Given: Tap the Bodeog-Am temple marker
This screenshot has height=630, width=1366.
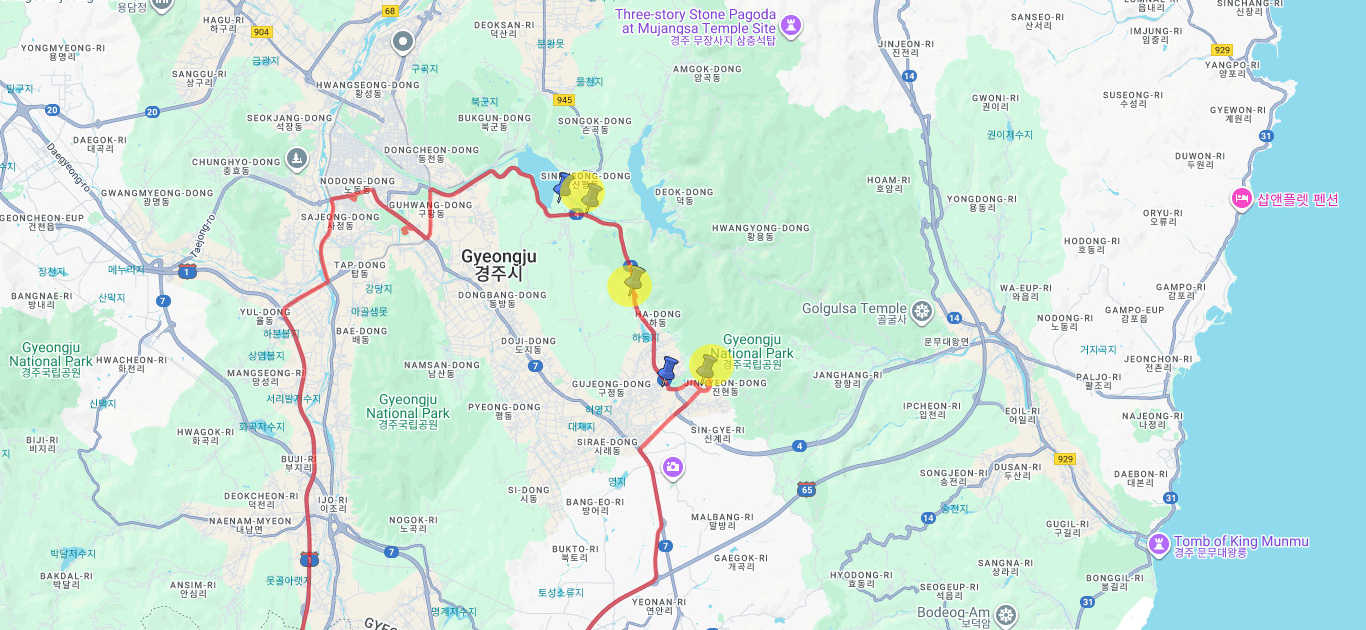Looking at the screenshot, I should (x=1006, y=613).
